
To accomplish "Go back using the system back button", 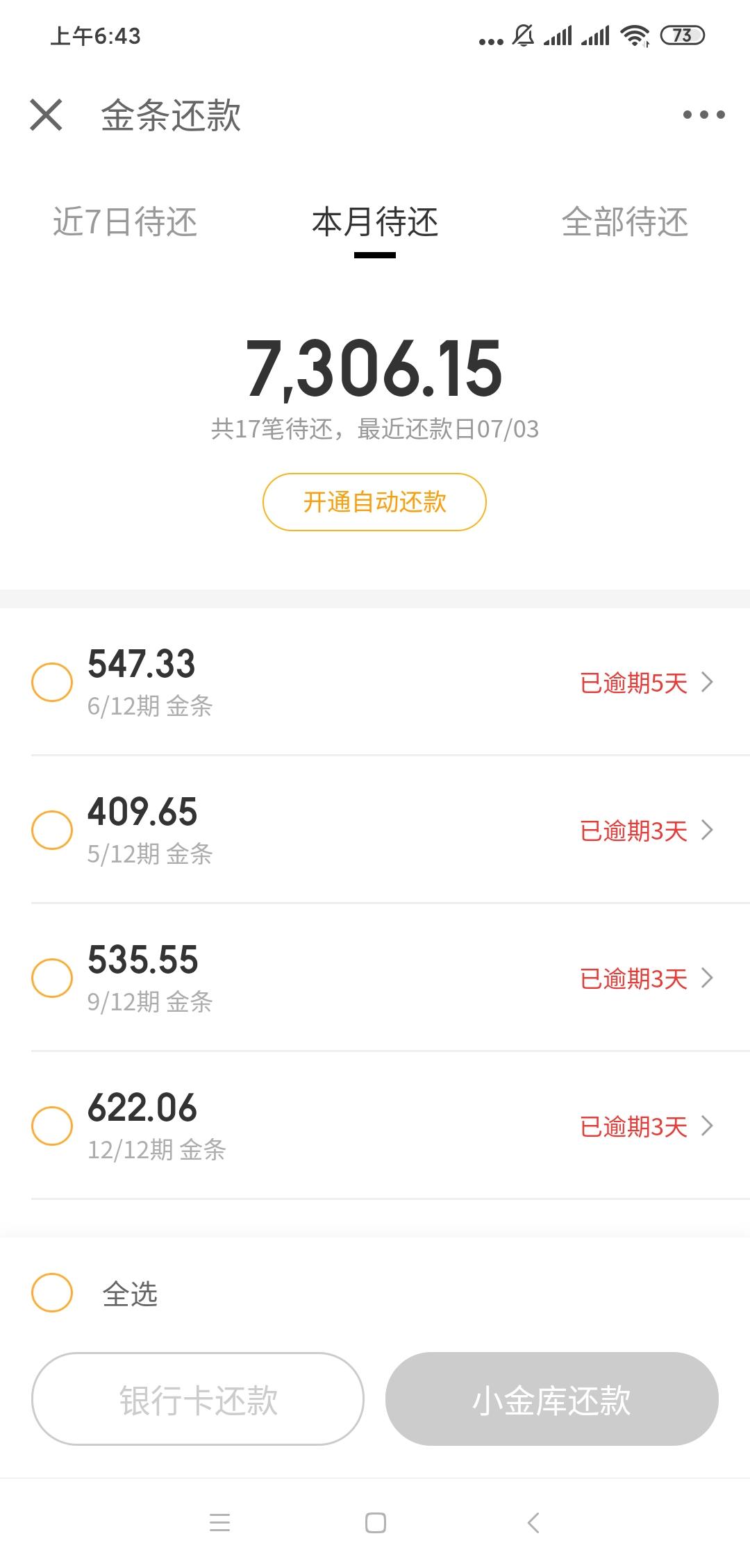I will (533, 1523).
